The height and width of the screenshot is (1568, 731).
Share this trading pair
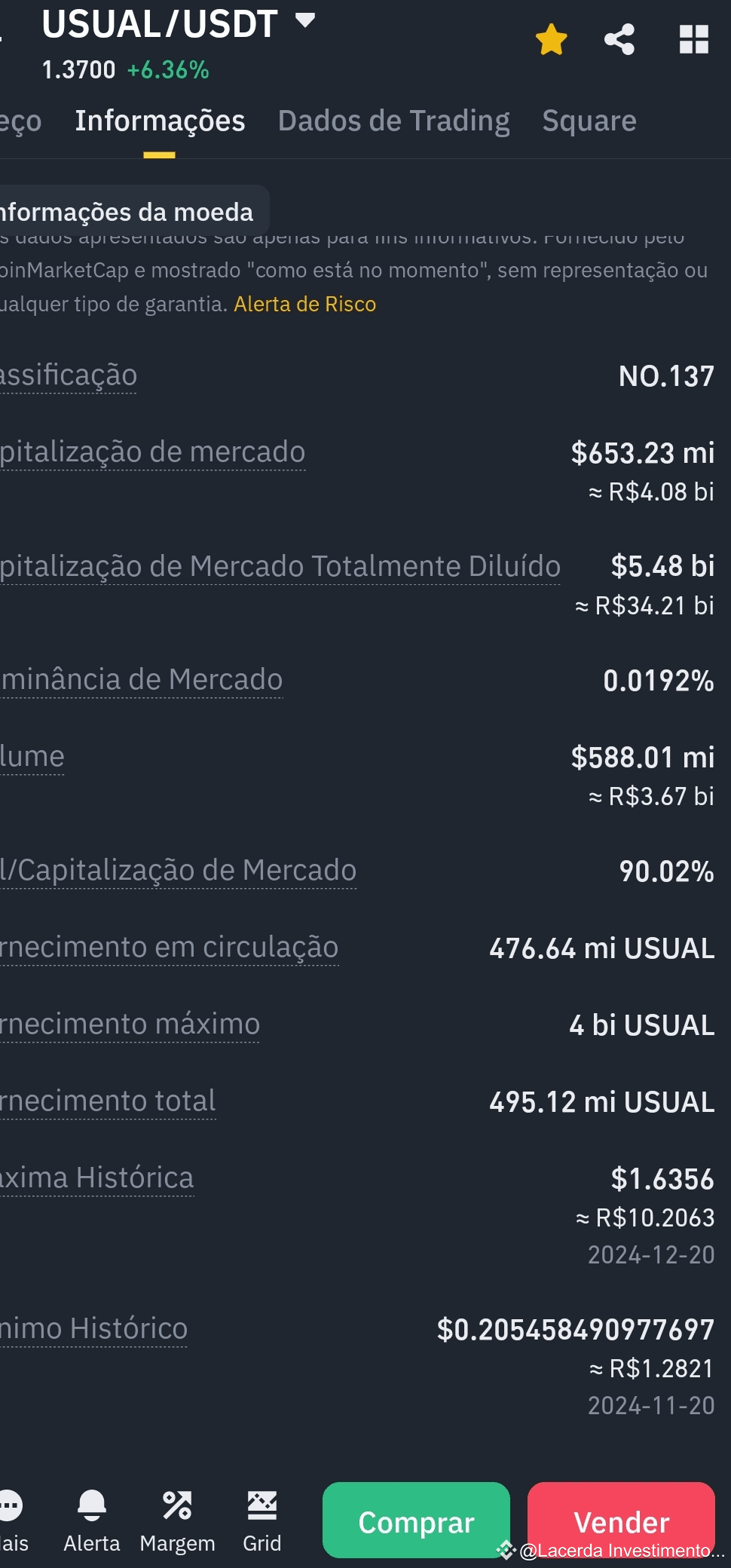[619, 40]
